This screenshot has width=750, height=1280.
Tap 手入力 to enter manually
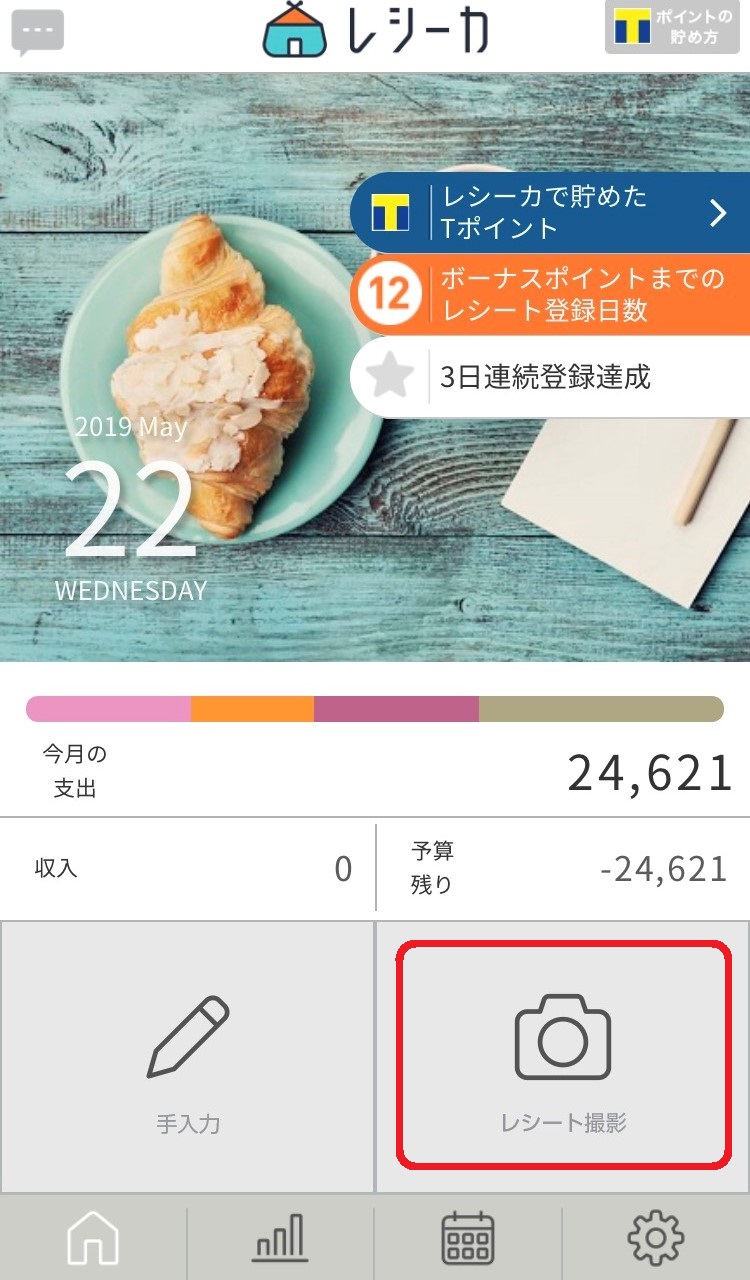pyautogui.click(x=188, y=1057)
